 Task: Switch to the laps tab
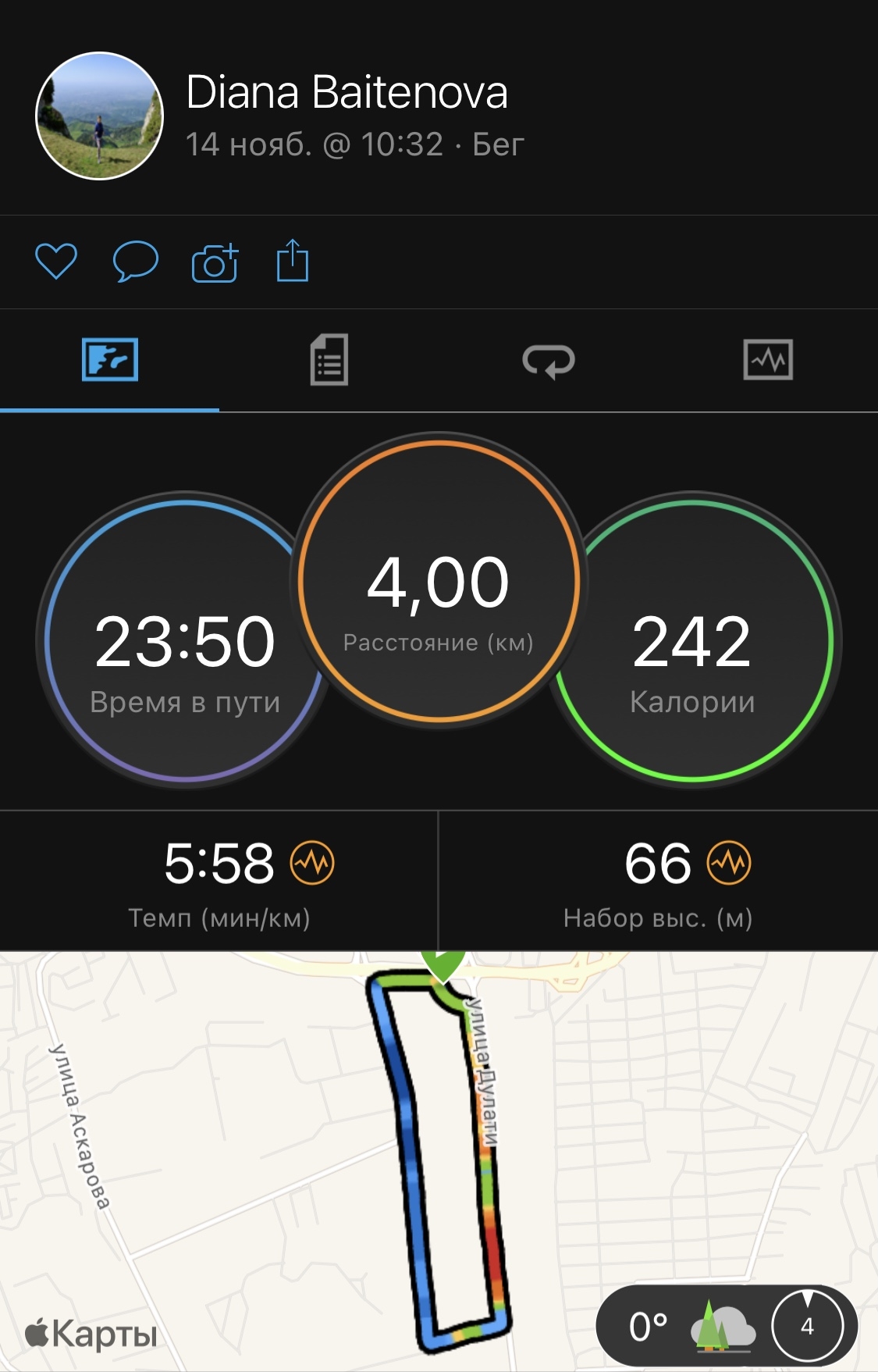pos(549,362)
